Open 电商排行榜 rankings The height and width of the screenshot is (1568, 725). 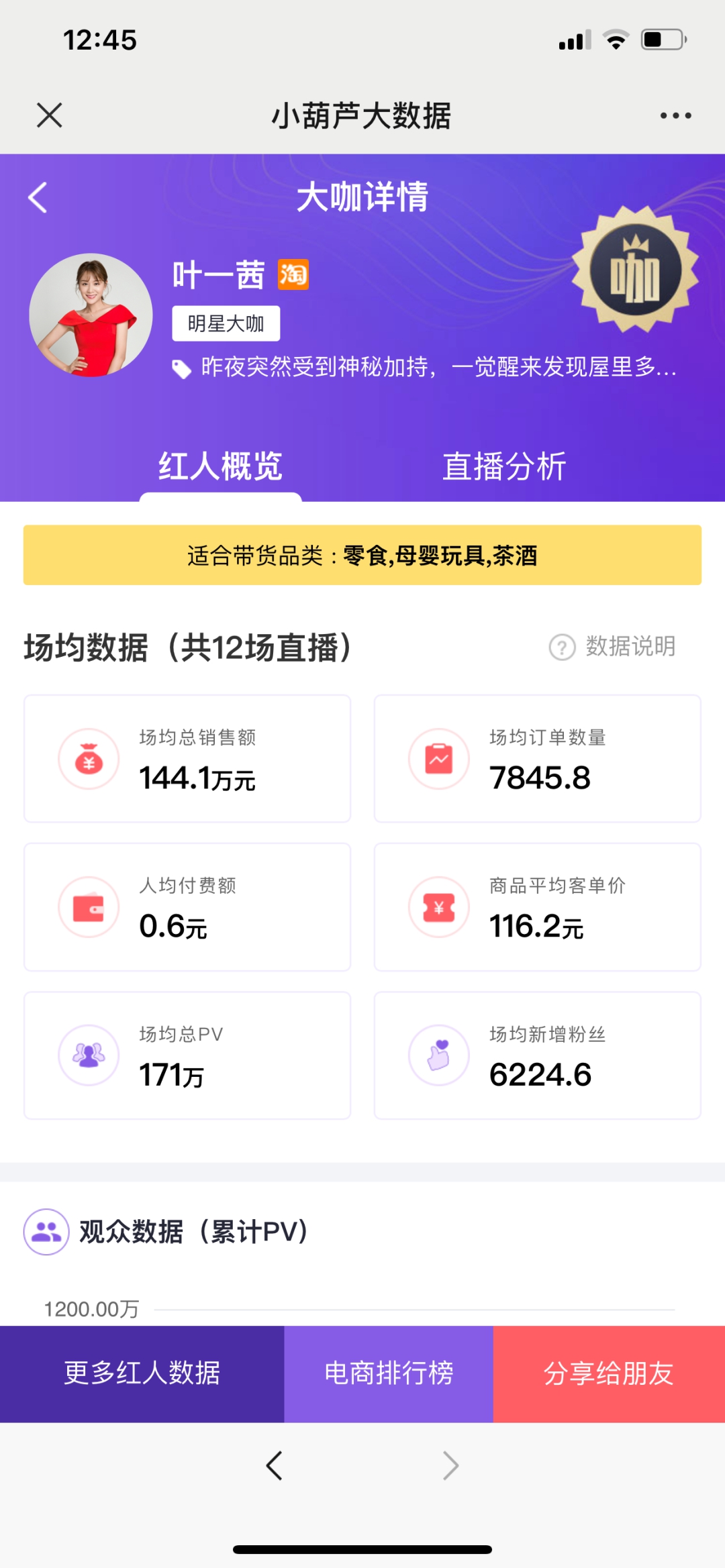(x=389, y=1373)
